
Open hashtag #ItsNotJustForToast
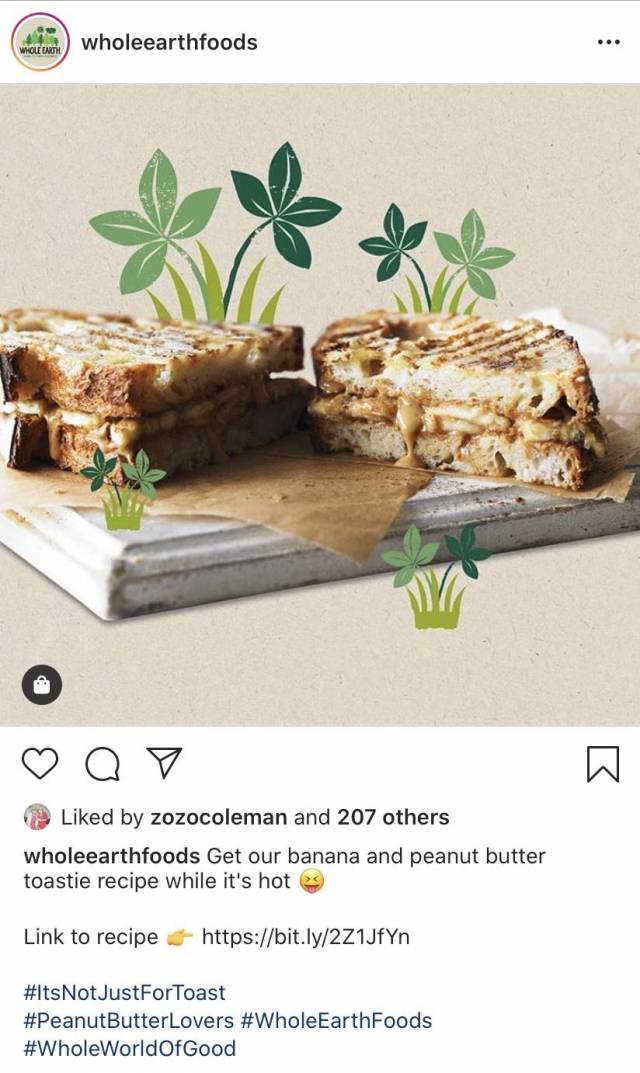point(125,993)
